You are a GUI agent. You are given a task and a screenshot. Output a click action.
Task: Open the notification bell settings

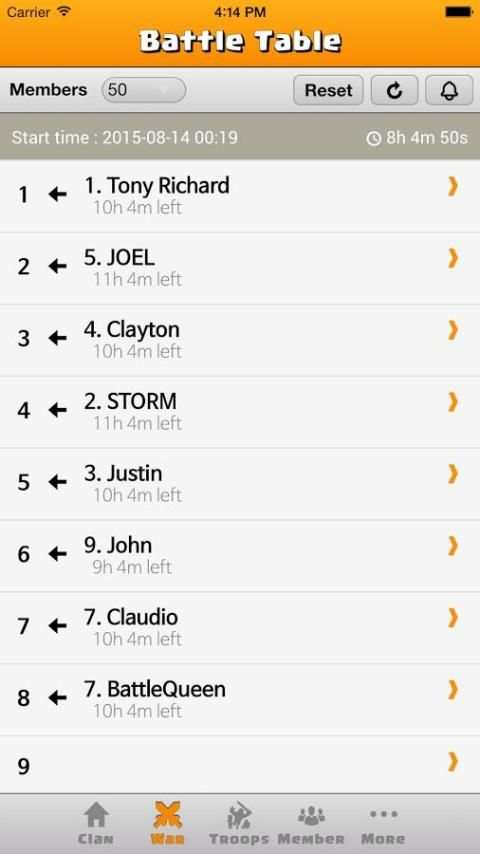coord(449,90)
